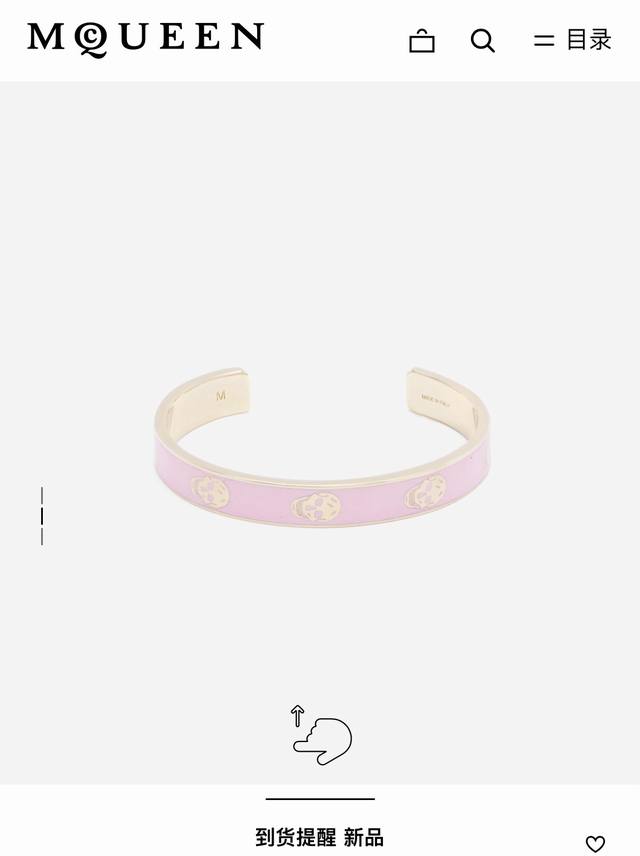
Task: Add the pink bracelet to wishlist
Action: [x=595, y=843]
